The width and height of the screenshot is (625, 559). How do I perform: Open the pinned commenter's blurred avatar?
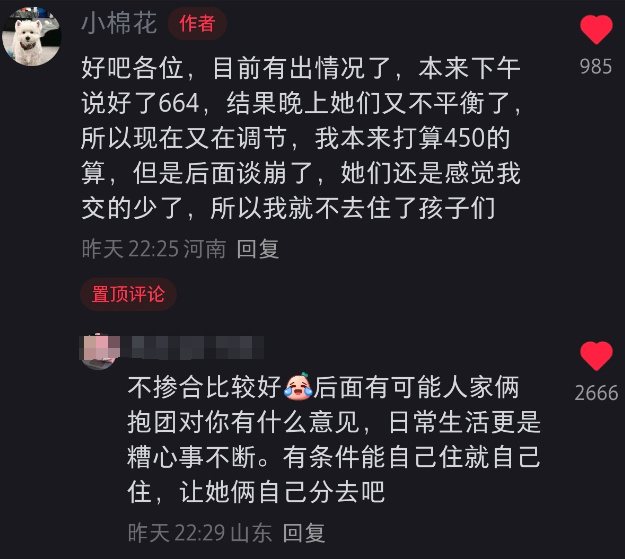pos(100,350)
